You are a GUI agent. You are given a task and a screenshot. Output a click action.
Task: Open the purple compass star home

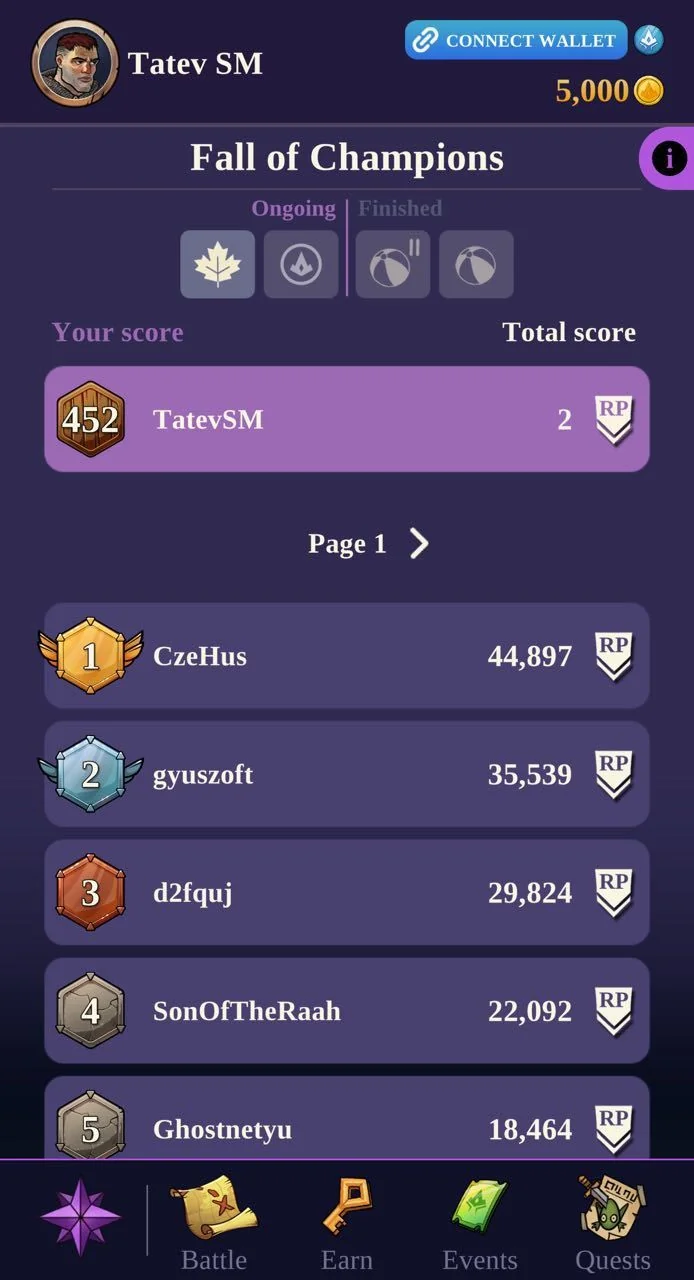[80, 1217]
